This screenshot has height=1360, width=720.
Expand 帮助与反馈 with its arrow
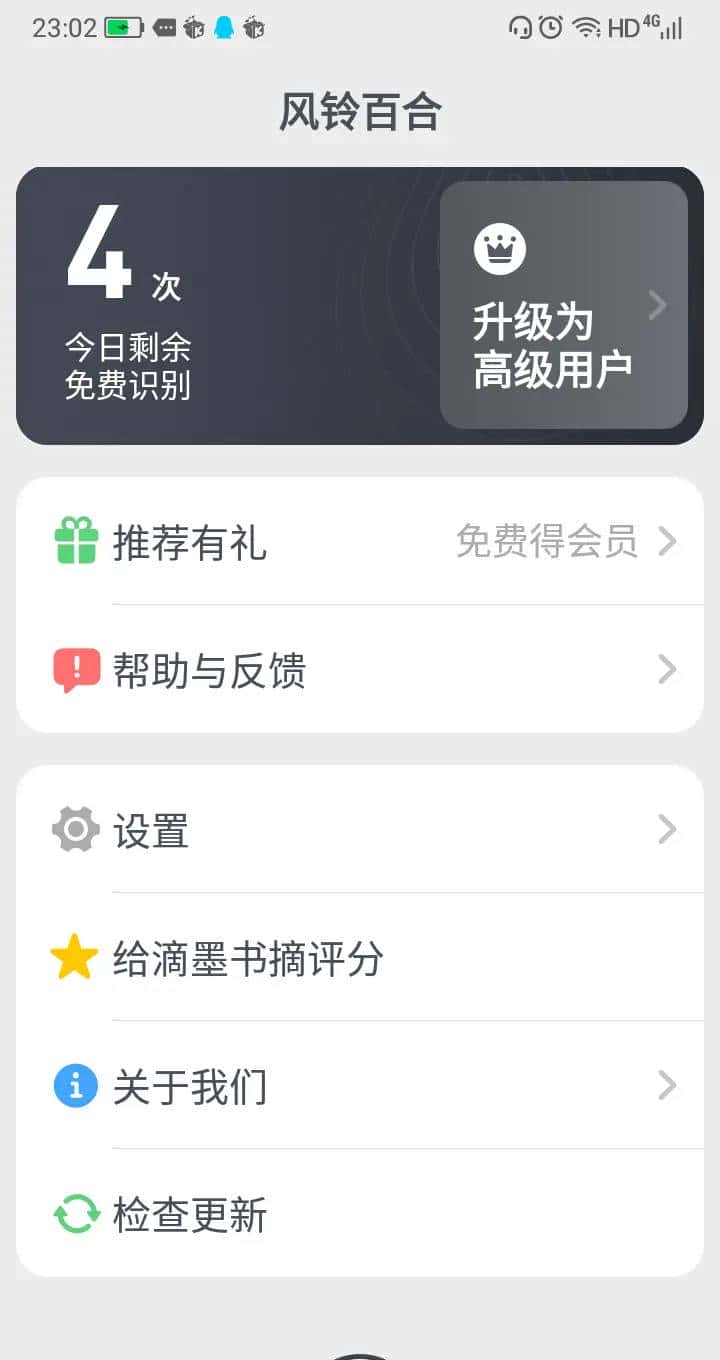click(667, 668)
